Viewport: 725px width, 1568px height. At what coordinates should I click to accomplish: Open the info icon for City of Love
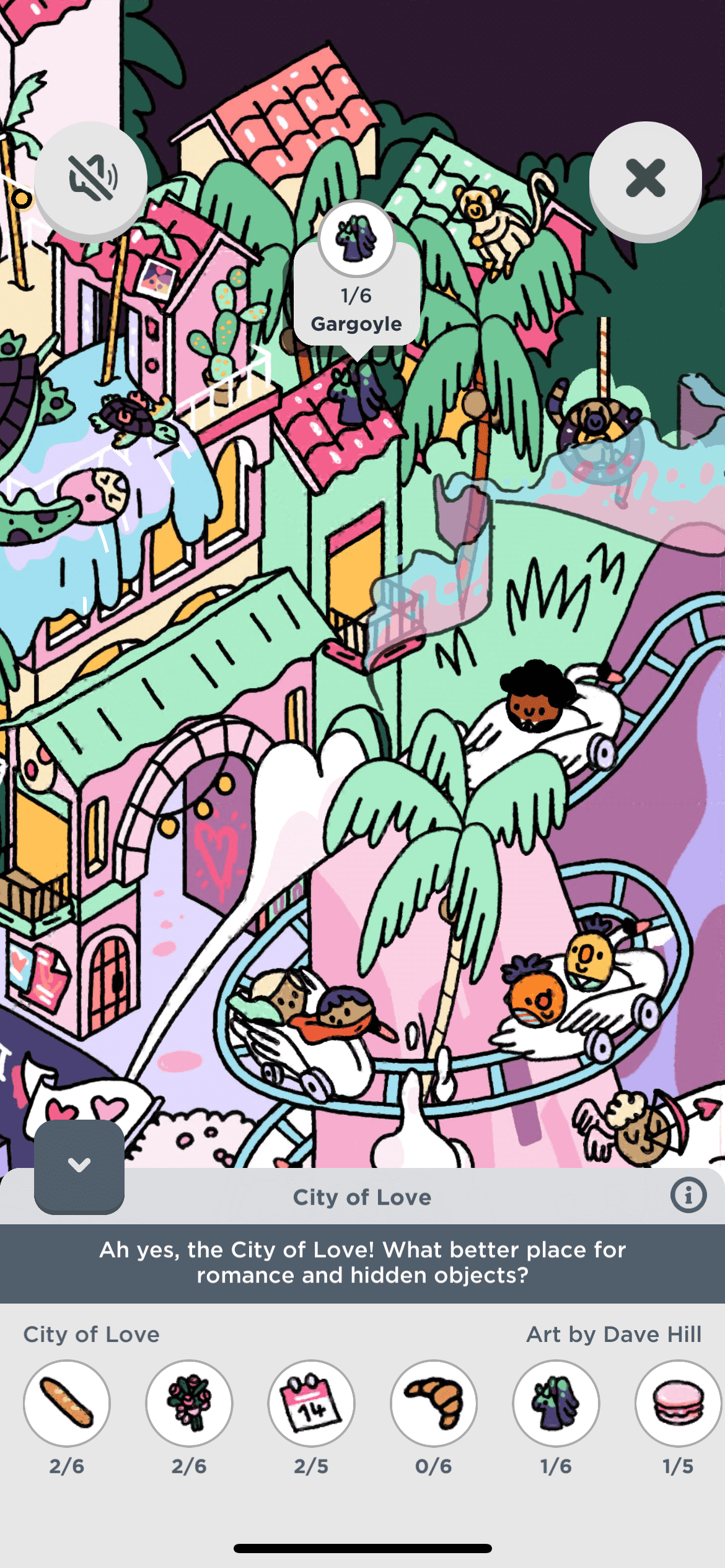coord(688,1195)
